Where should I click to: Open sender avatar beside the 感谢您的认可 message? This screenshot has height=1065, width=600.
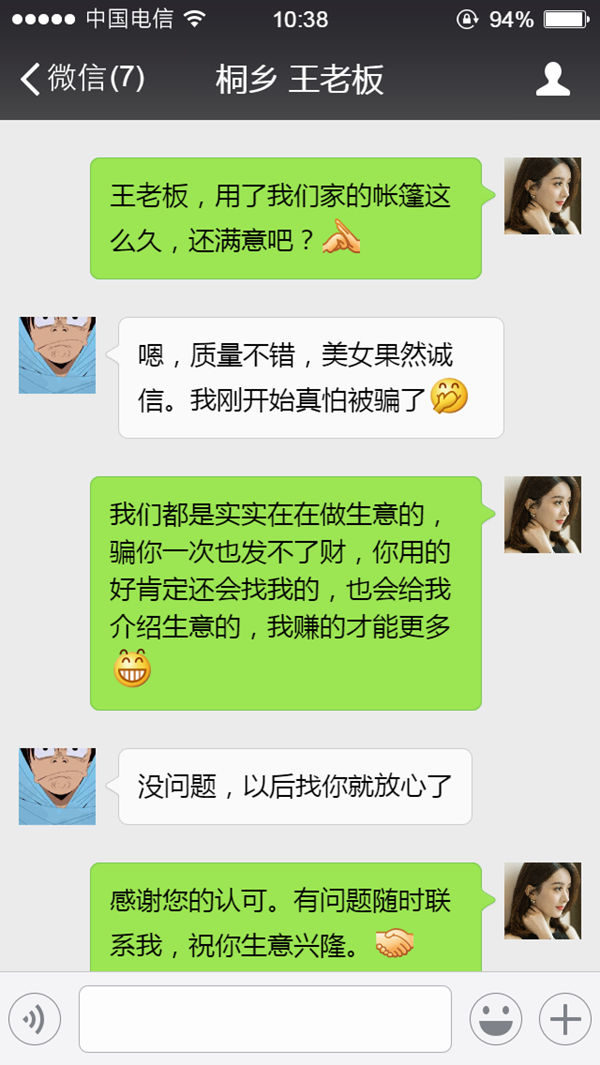pos(542,901)
